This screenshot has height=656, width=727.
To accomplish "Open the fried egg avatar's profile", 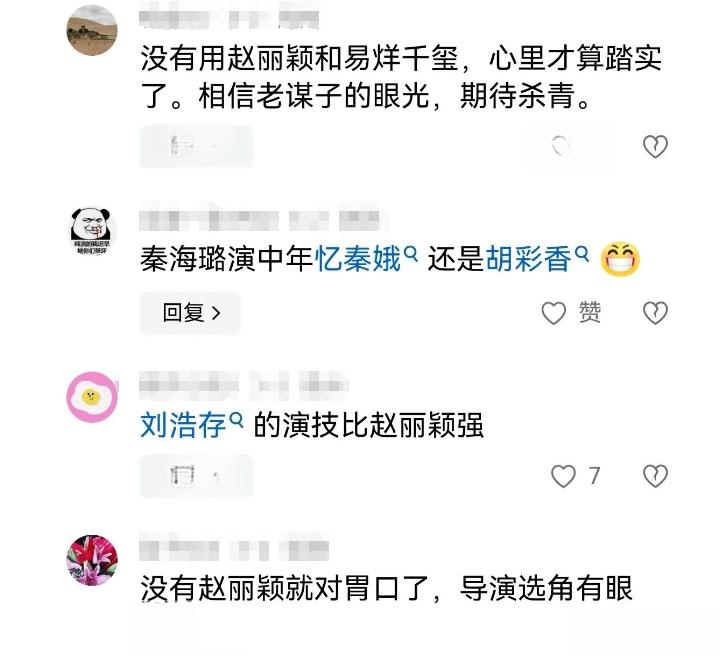I will pos(92,397).
